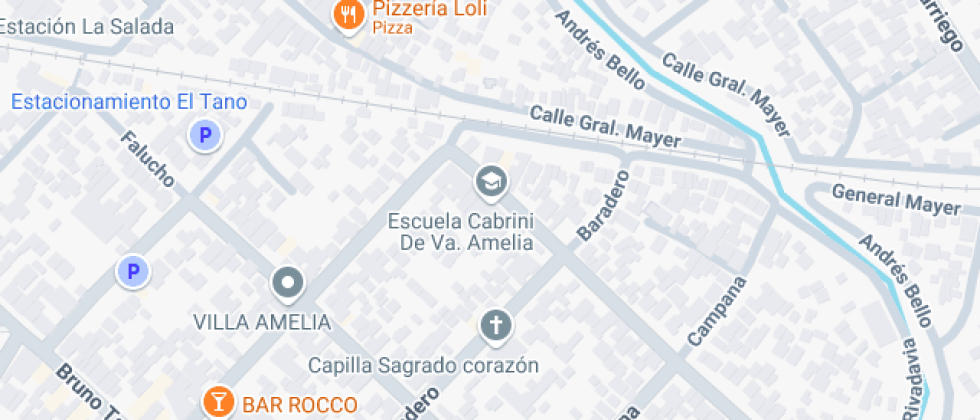Screen dimensions: 980x420
Task: Open the Pizzeria Loli restaurant marker
Action: pyautogui.click(x=348, y=15)
